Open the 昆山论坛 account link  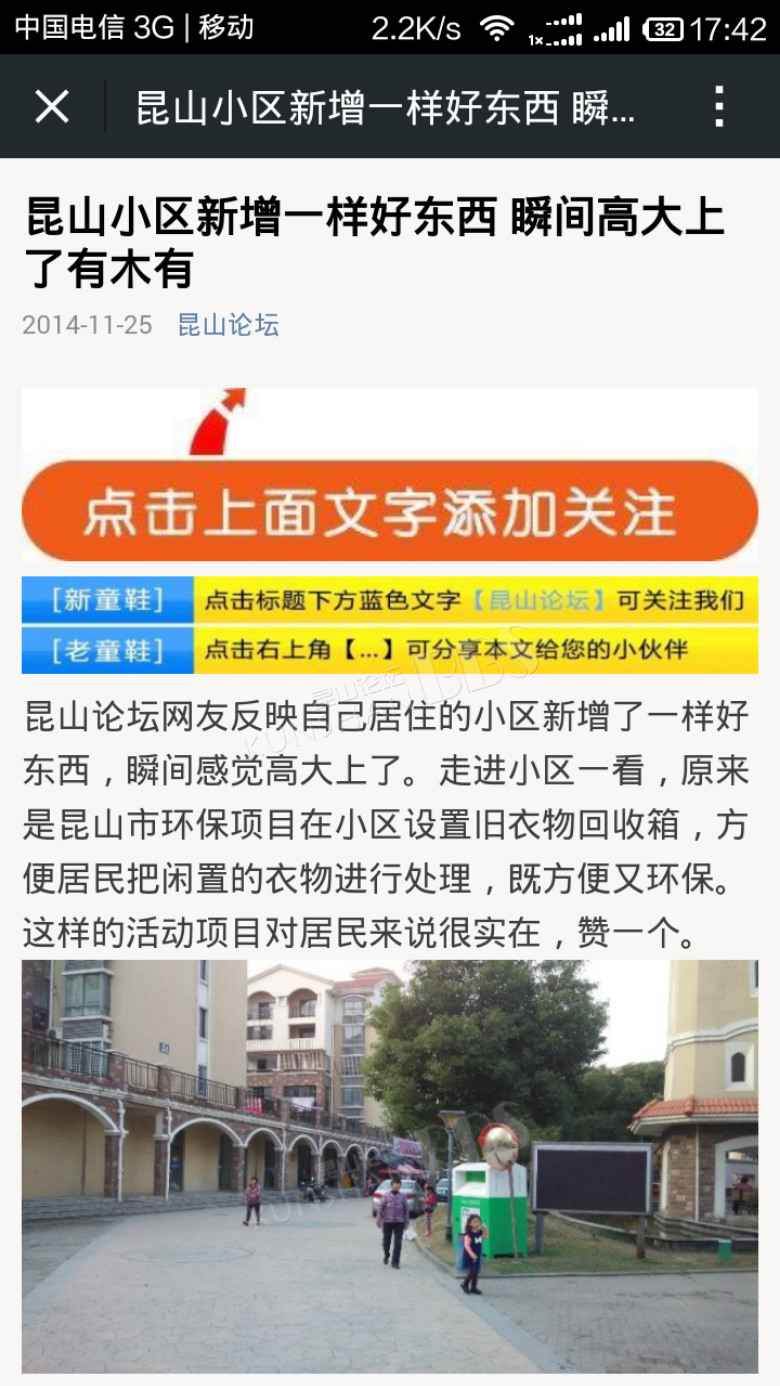(x=228, y=325)
